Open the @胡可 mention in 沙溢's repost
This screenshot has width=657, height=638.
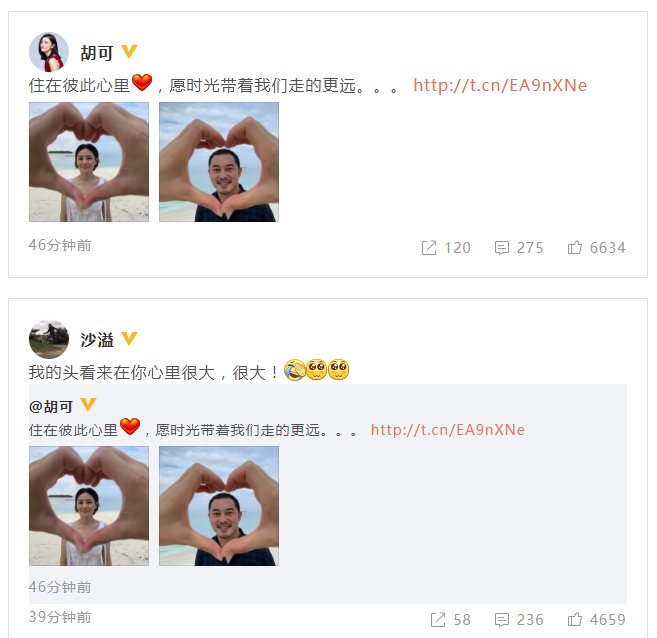pyautogui.click(x=51, y=406)
